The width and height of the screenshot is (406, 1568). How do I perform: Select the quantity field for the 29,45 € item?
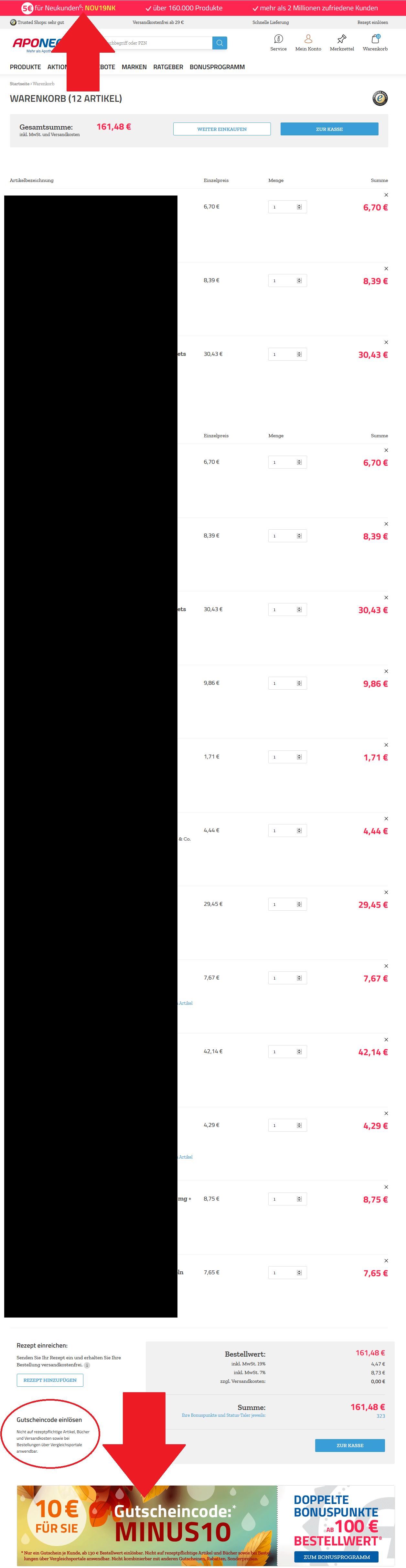click(284, 904)
